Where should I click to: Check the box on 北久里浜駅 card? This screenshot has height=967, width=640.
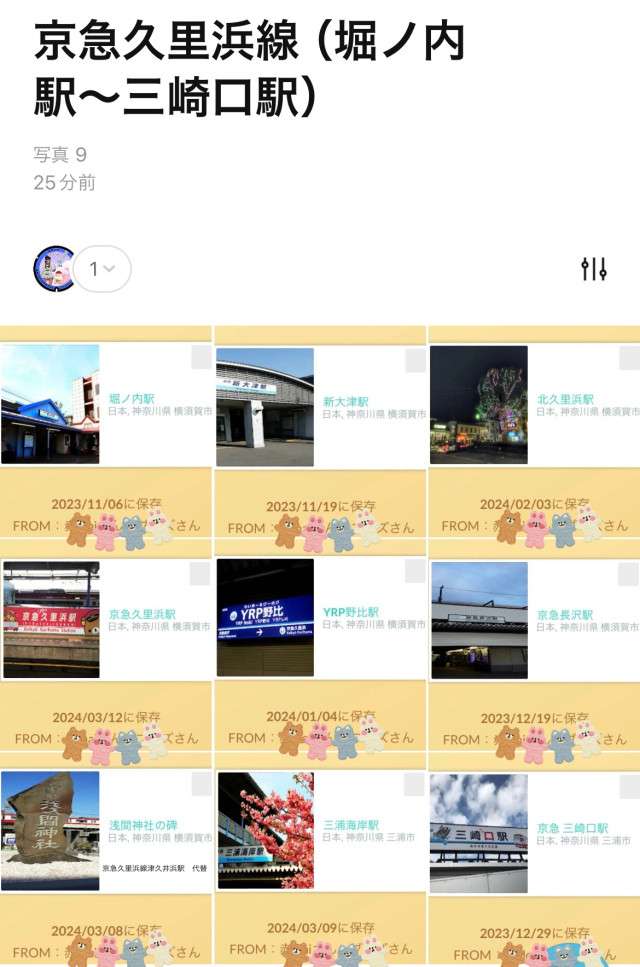click(x=629, y=358)
